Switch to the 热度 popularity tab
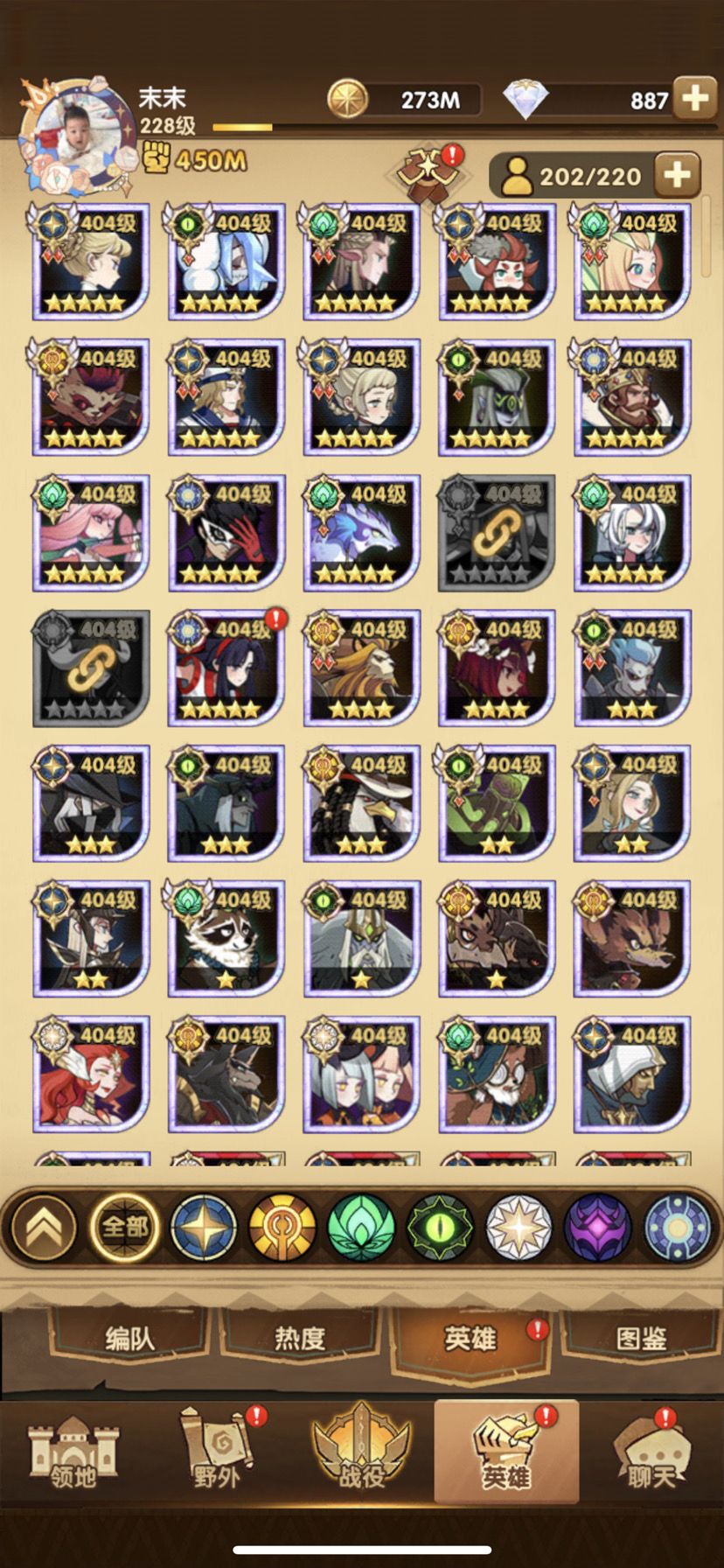Viewport: 724px width, 1568px height. click(300, 1338)
